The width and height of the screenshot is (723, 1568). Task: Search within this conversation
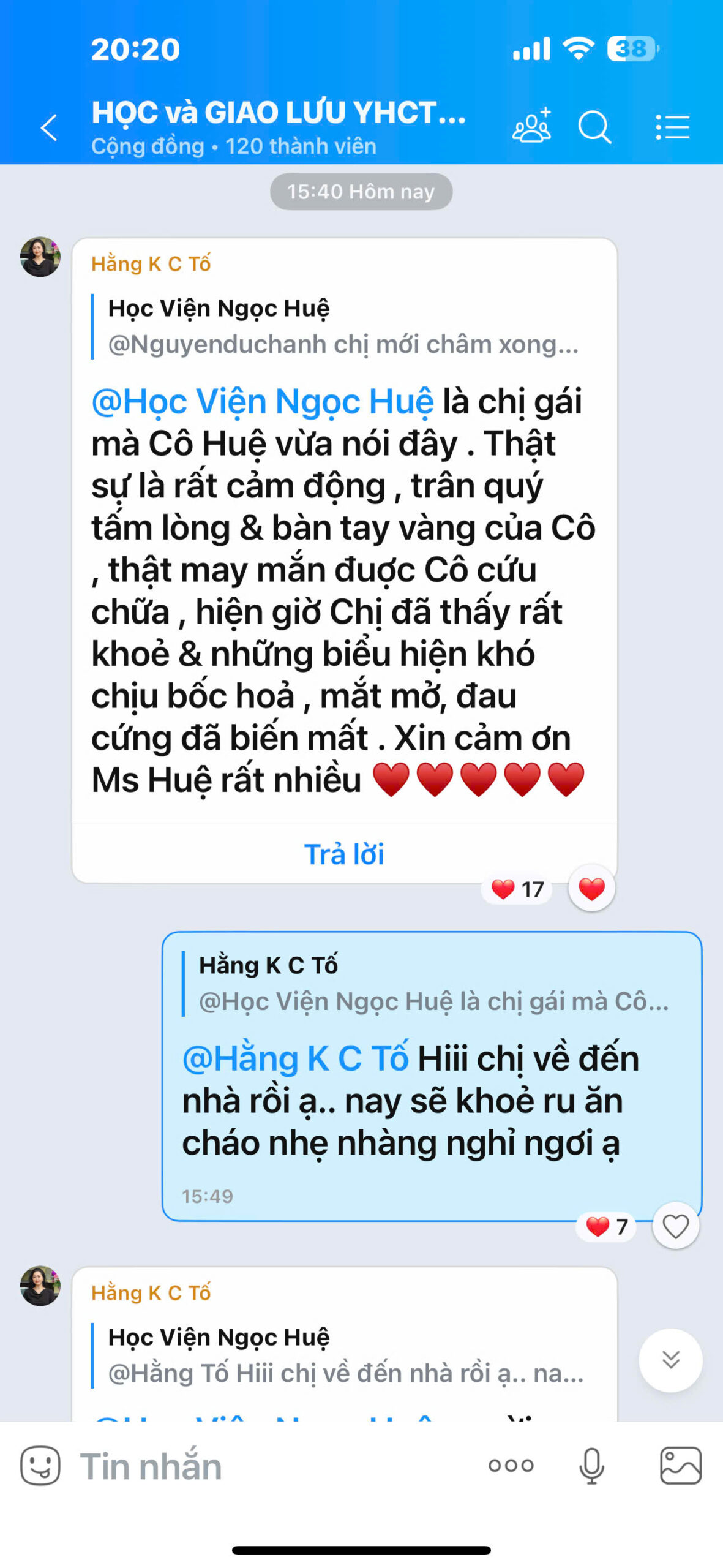[594, 127]
